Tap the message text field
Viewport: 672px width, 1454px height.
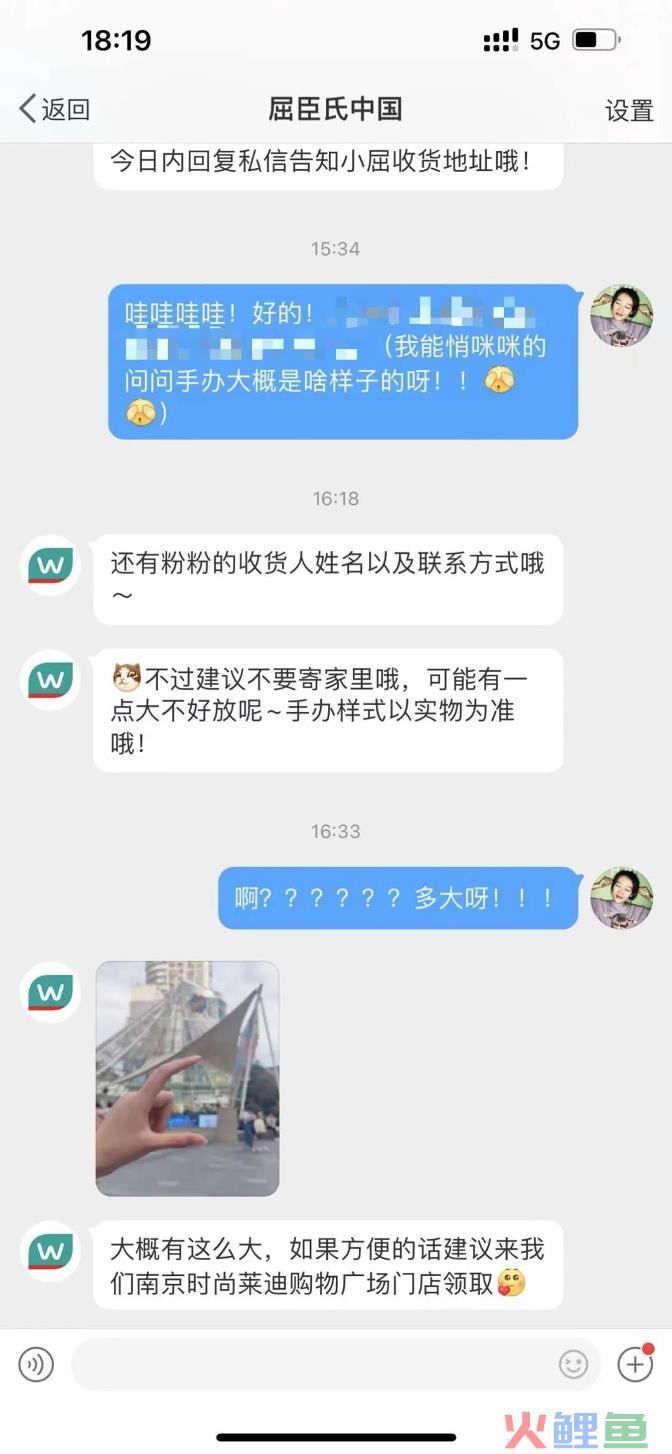pyautogui.click(x=310, y=1364)
